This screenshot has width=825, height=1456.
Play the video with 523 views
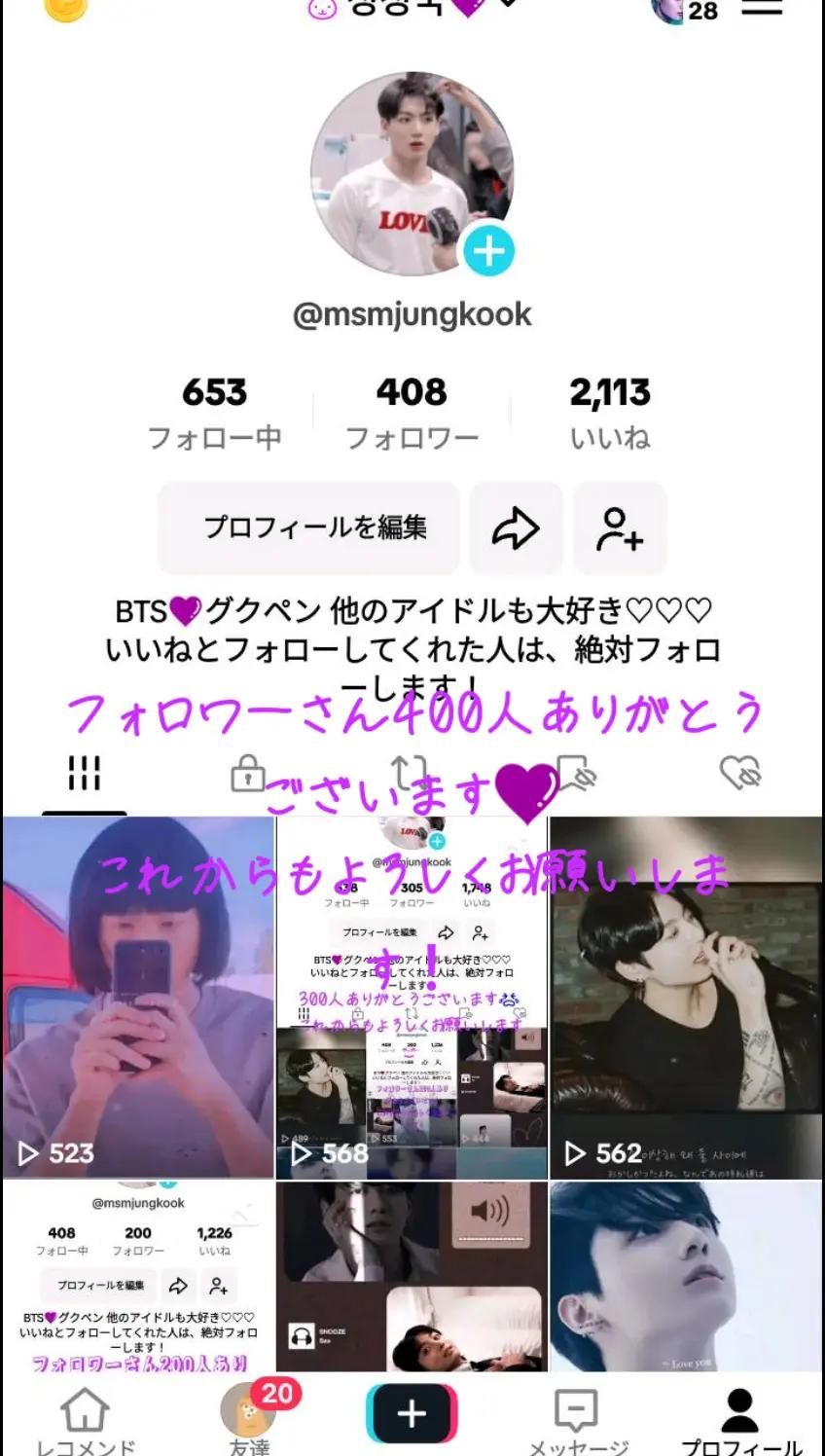(138, 998)
